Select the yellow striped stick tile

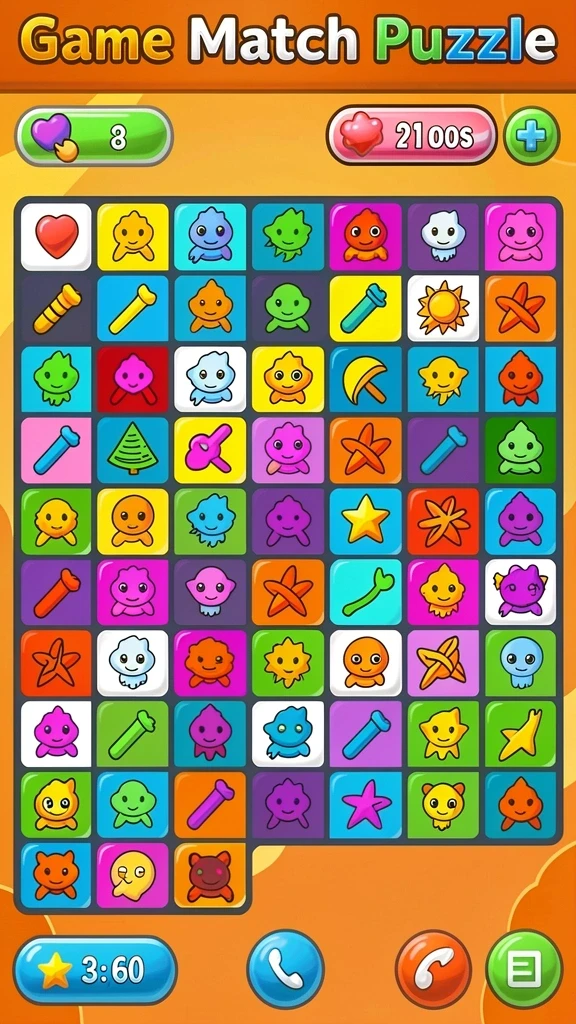click(x=56, y=308)
